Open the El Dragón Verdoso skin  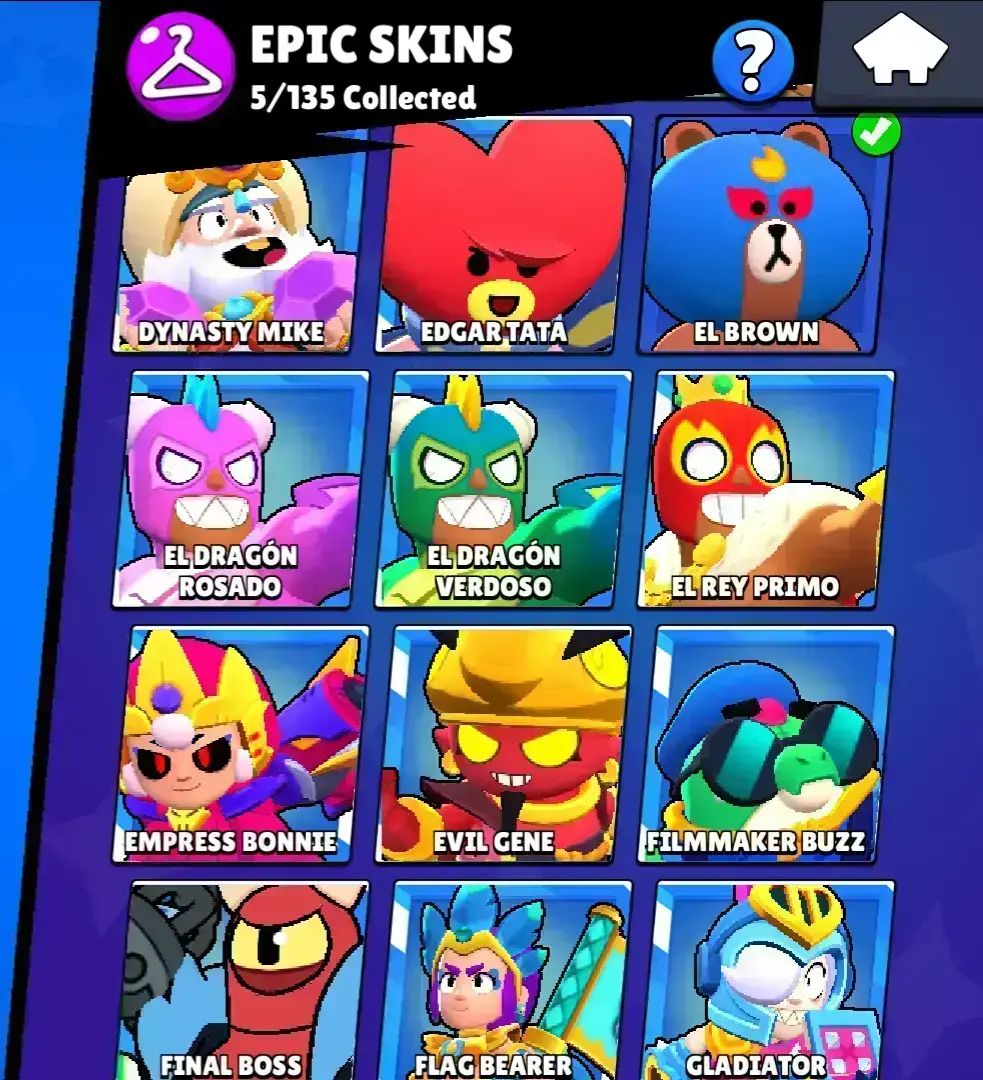503,490
